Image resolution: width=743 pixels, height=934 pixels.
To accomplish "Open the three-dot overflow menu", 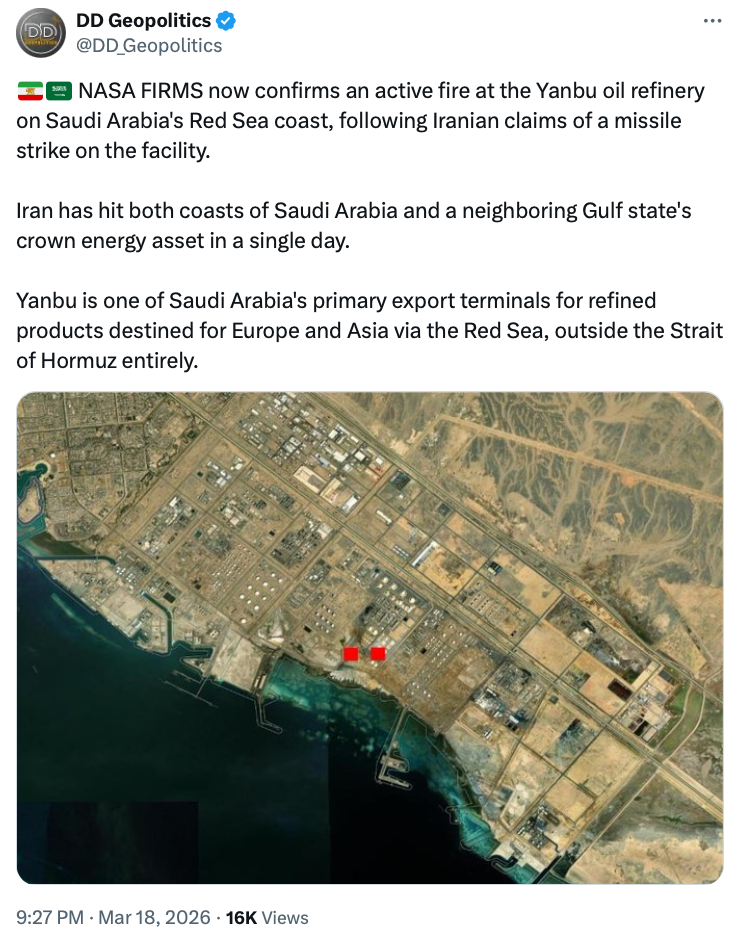I will (712, 21).
